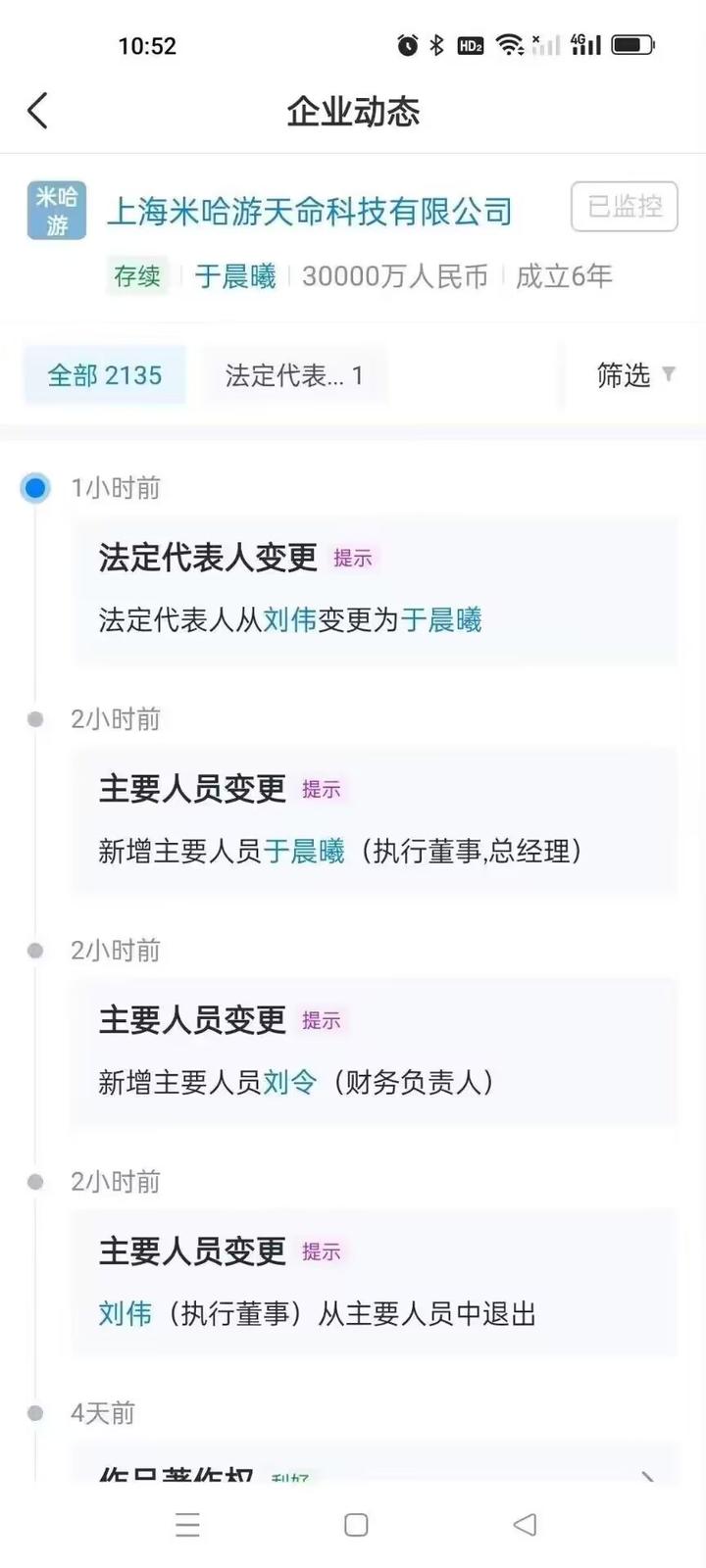Screen dimensions: 706x1568
Task: Open 刘伟 link in 主要人员中退出 card
Action: click(x=126, y=1314)
